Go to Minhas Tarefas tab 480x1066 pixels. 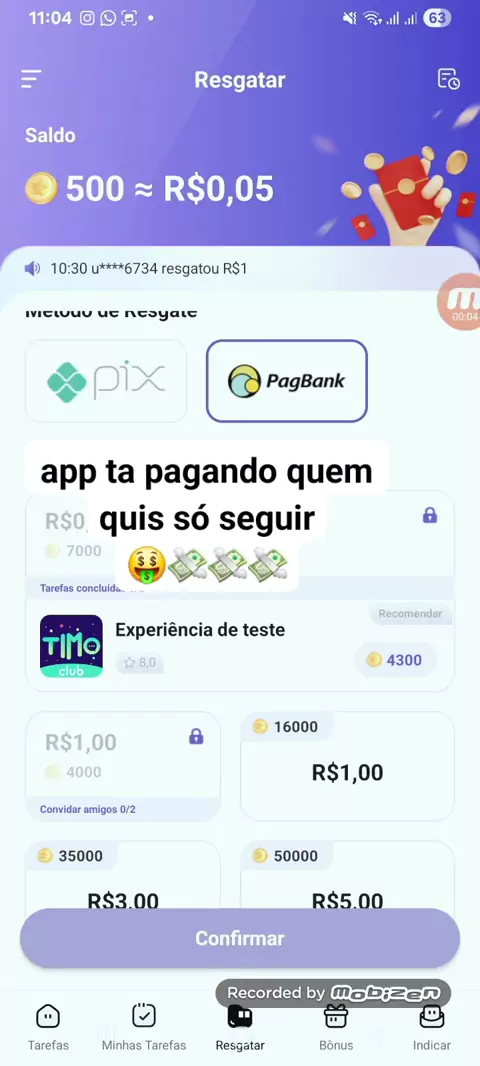[144, 1028]
